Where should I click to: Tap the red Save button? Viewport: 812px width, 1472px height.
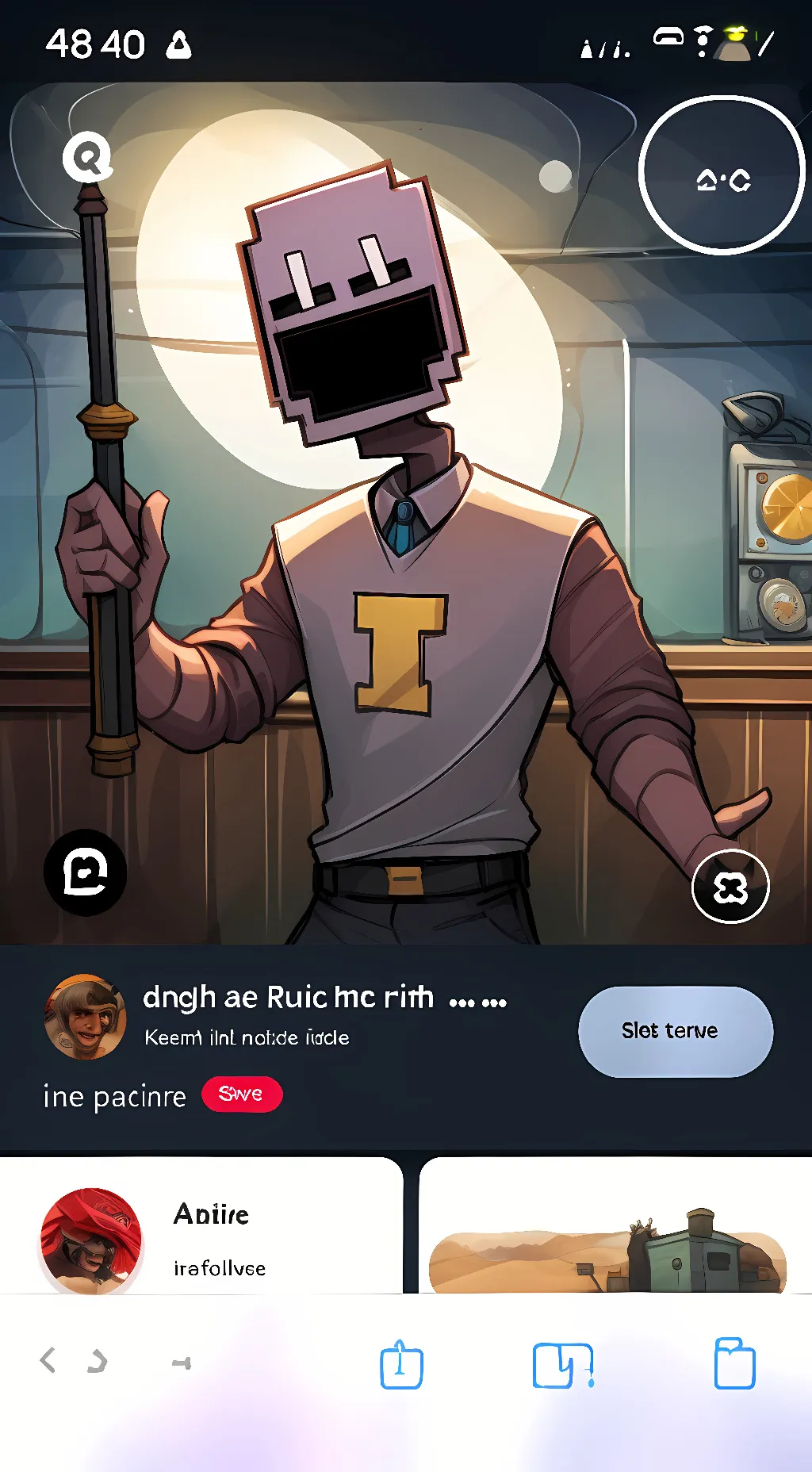(x=242, y=1094)
